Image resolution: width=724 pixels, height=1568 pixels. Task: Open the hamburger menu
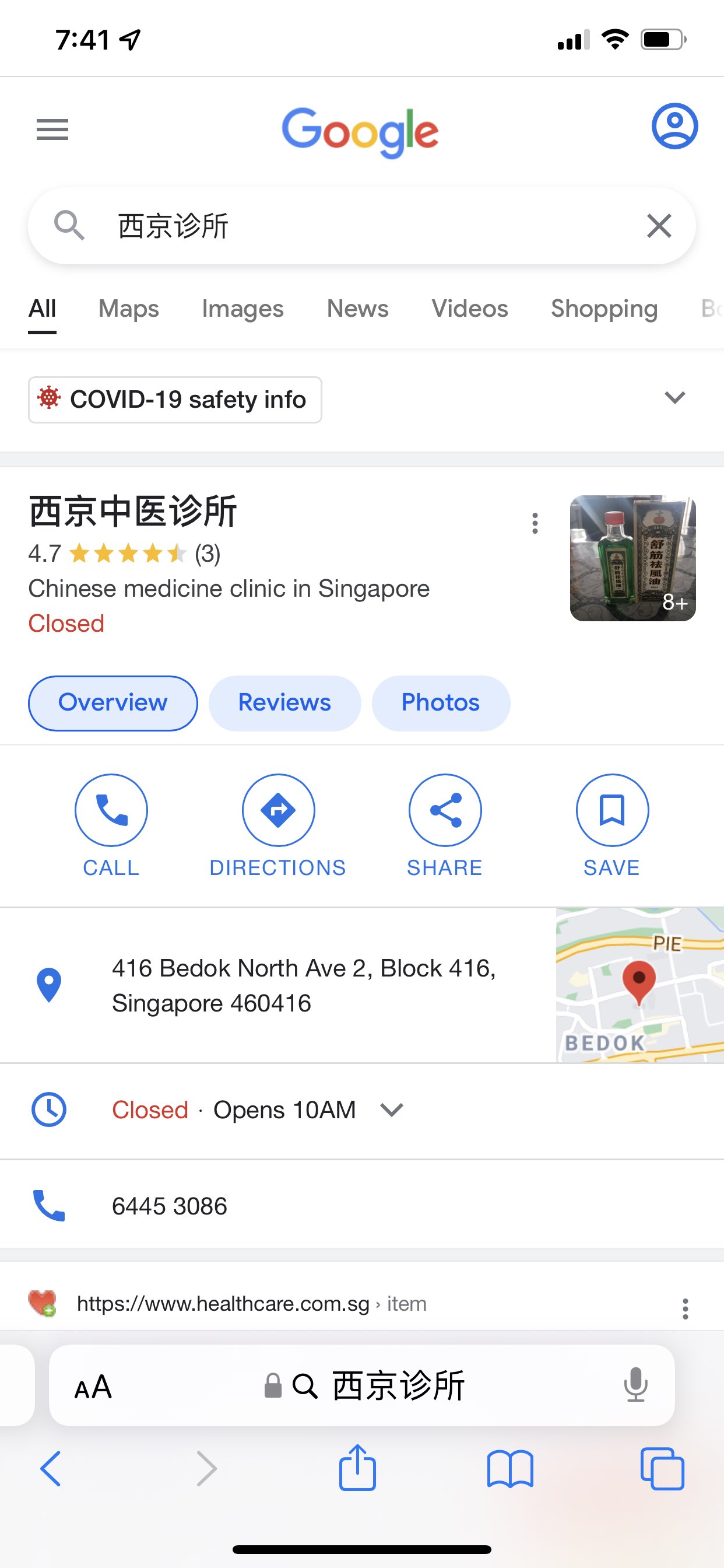52,129
